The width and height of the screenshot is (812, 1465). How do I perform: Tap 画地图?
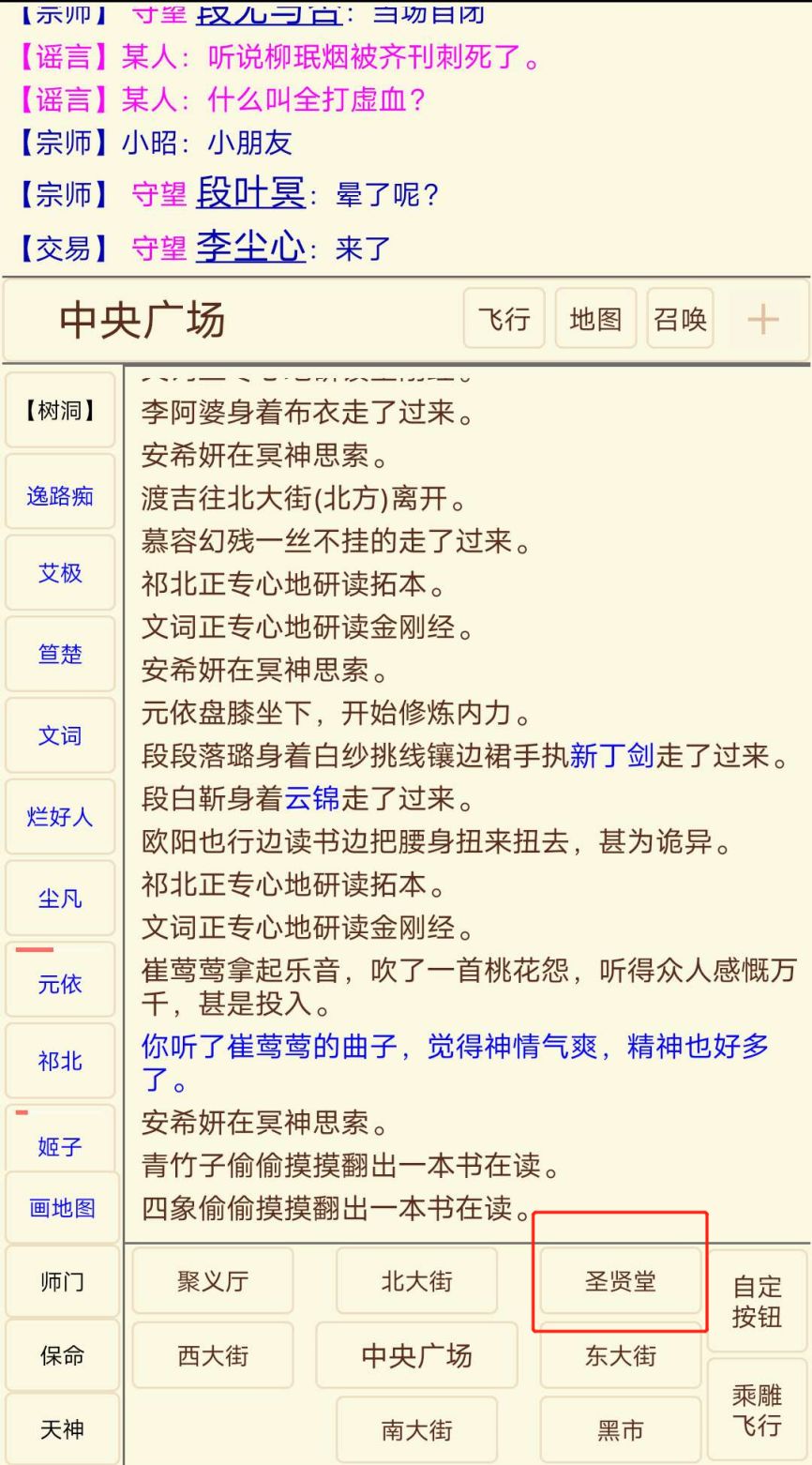tap(62, 1208)
